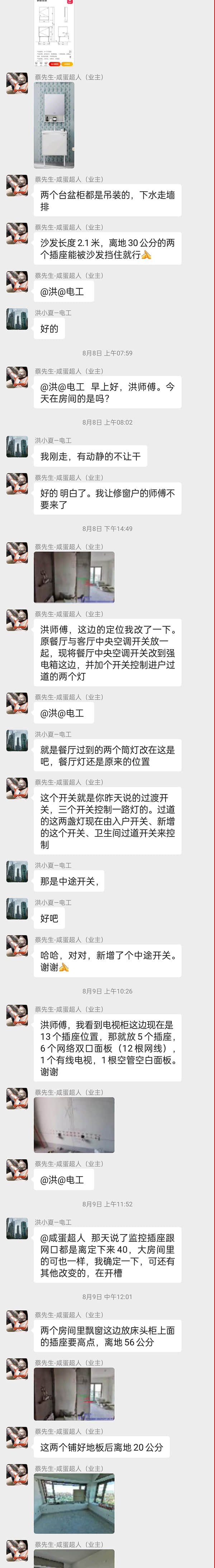View the room photo sent at 8月8日 下午14:49
This screenshot has width=215, height=1568.
tap(74, 577)
